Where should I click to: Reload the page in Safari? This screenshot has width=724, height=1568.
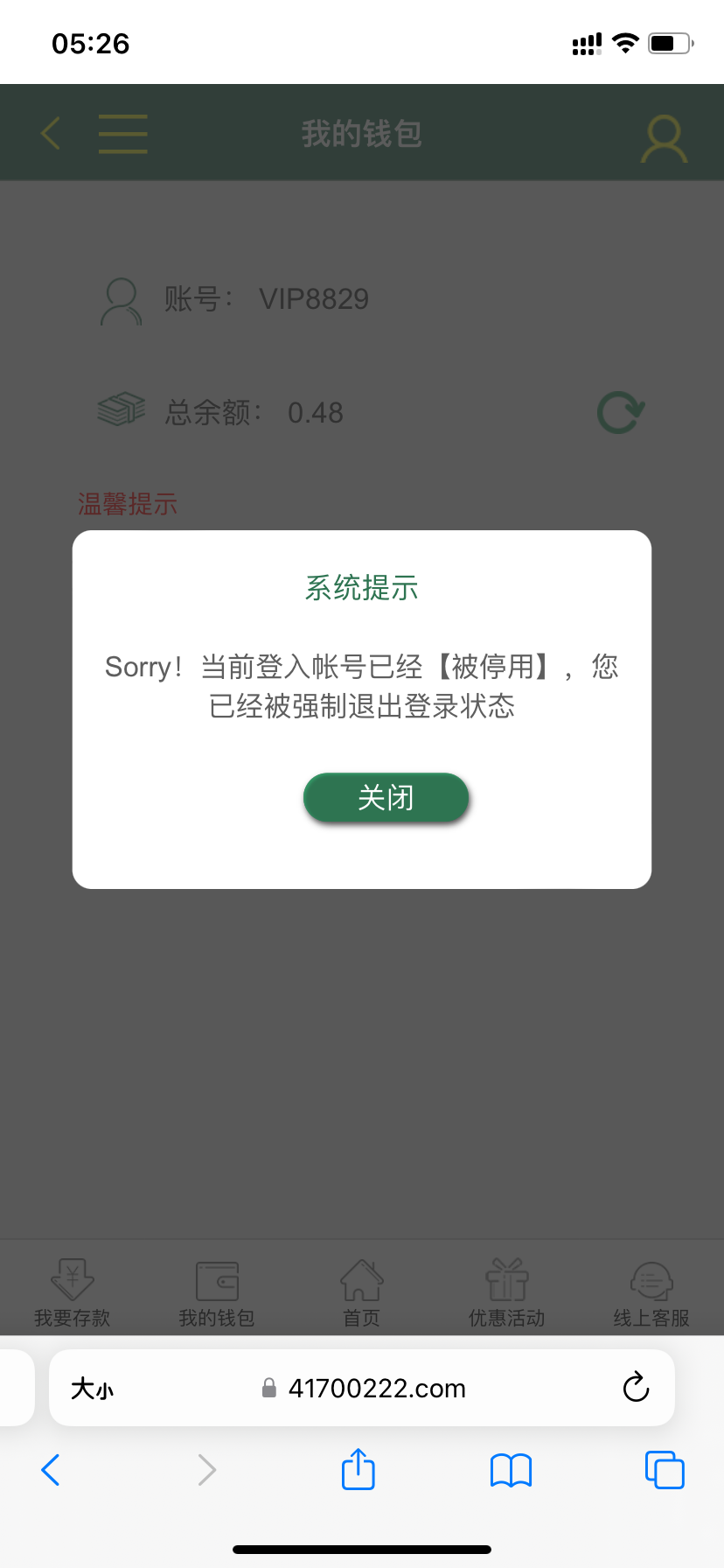click(635, 1388)
